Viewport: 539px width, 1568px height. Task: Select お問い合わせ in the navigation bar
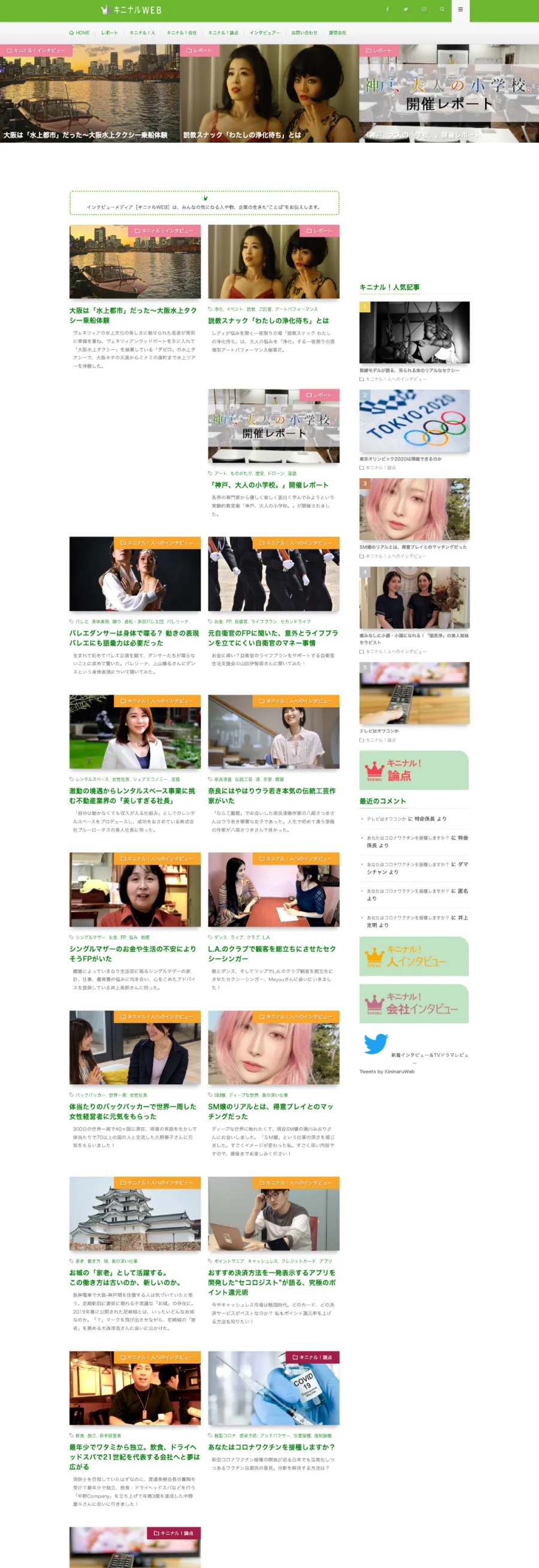tap(304, 33)
